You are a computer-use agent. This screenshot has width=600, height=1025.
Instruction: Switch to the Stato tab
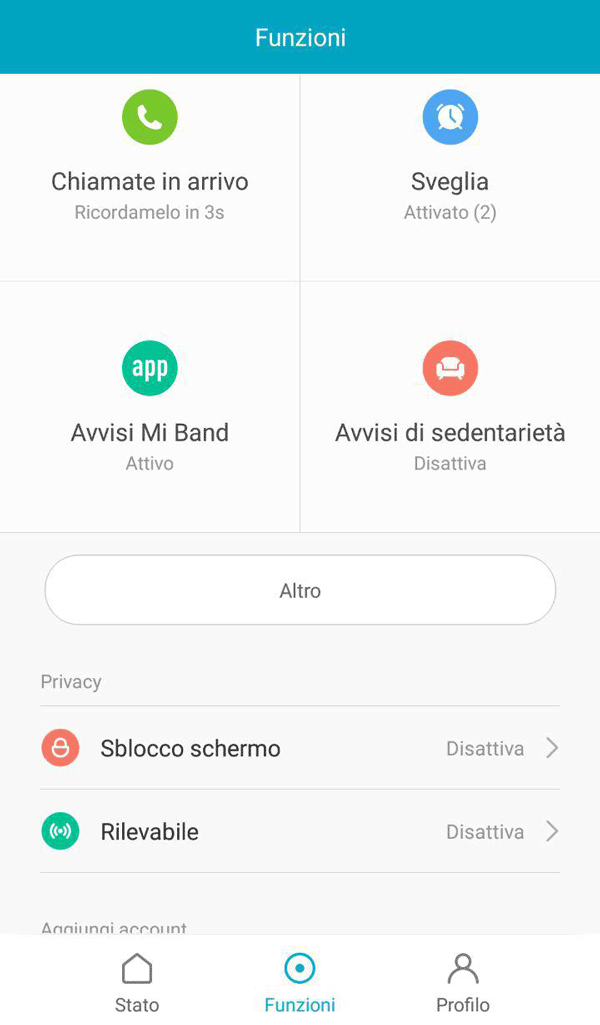[137, 982]
